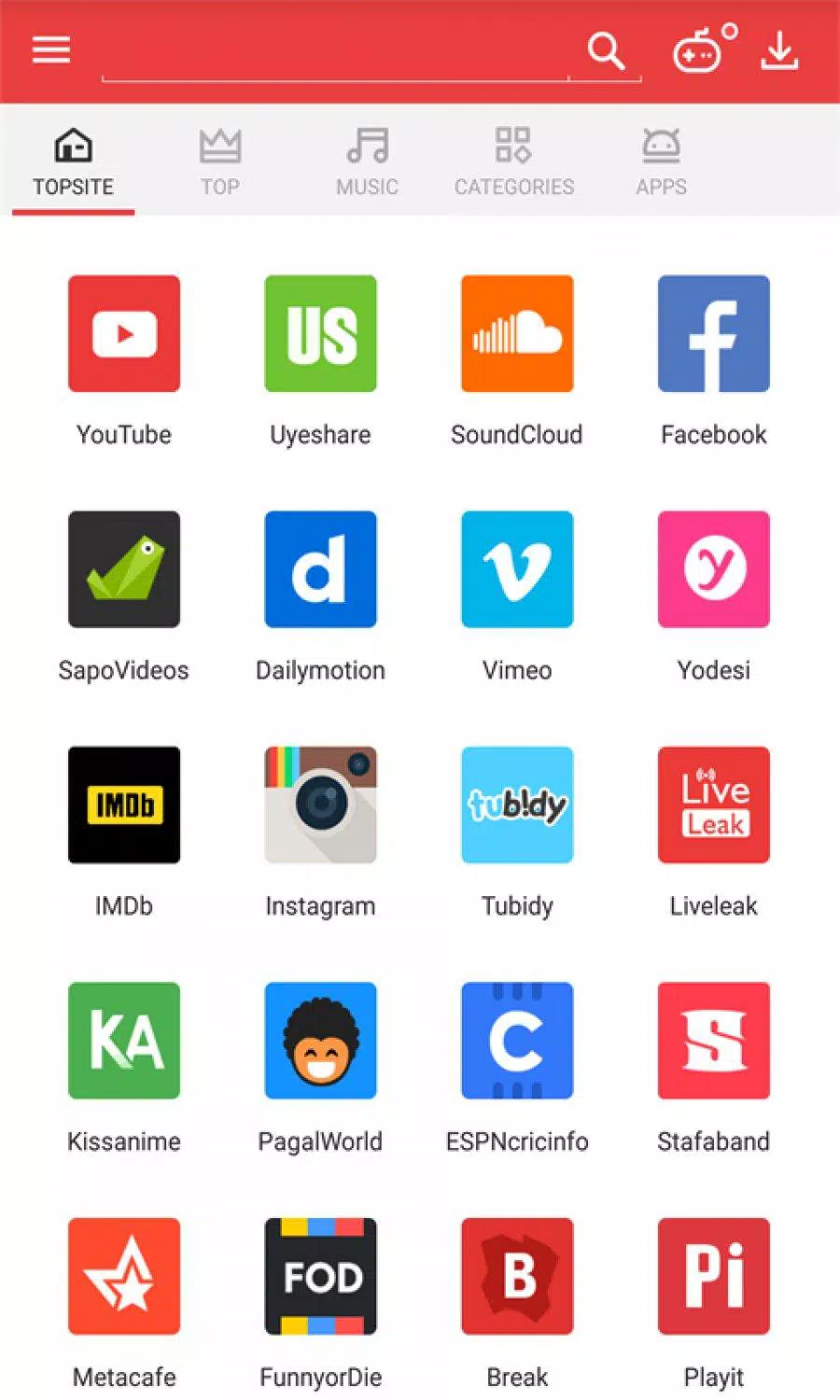The height and width of the screenshot is (1400, 840).
Task: Select the Instagram shortcut
Action: [320, 805]
